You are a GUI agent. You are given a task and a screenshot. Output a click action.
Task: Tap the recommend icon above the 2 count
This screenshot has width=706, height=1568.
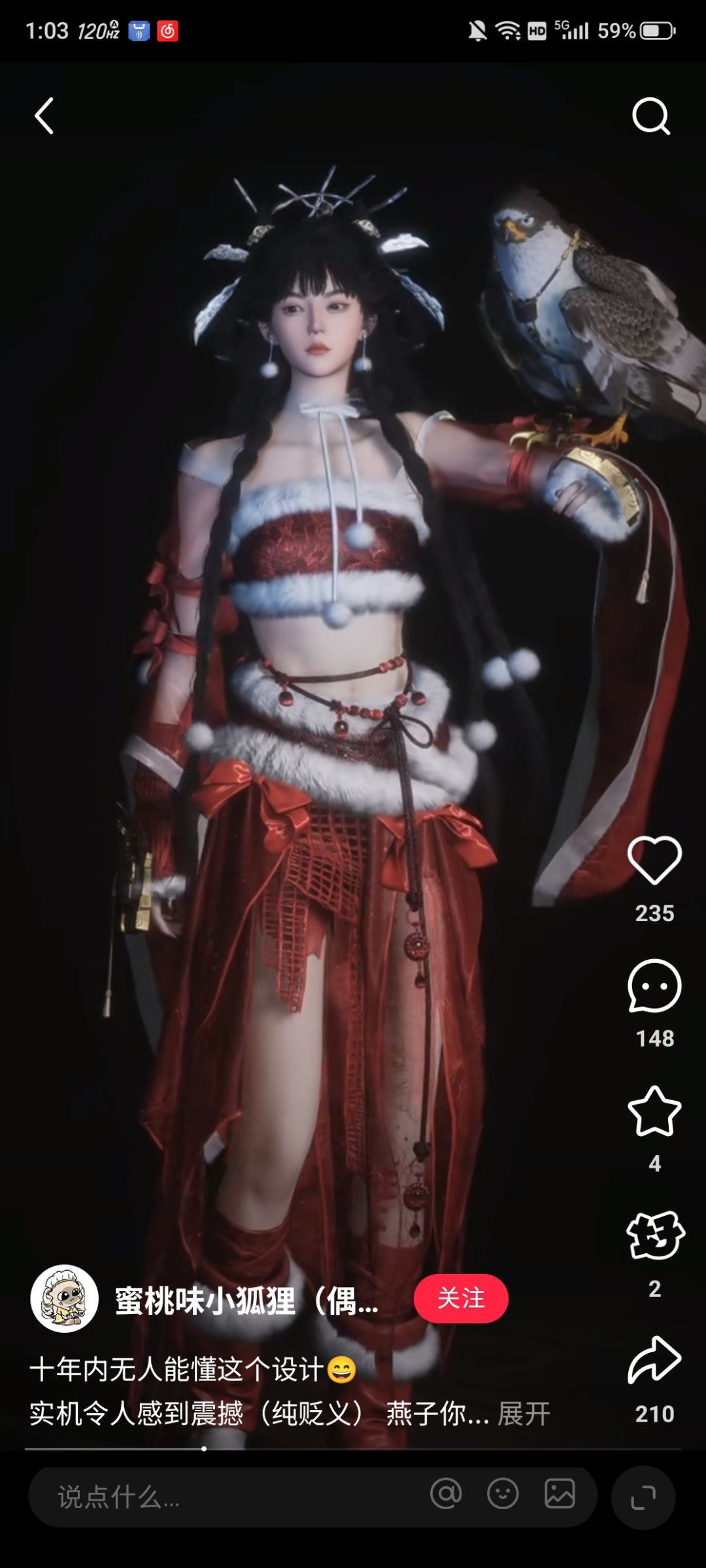click(655, 1236)
